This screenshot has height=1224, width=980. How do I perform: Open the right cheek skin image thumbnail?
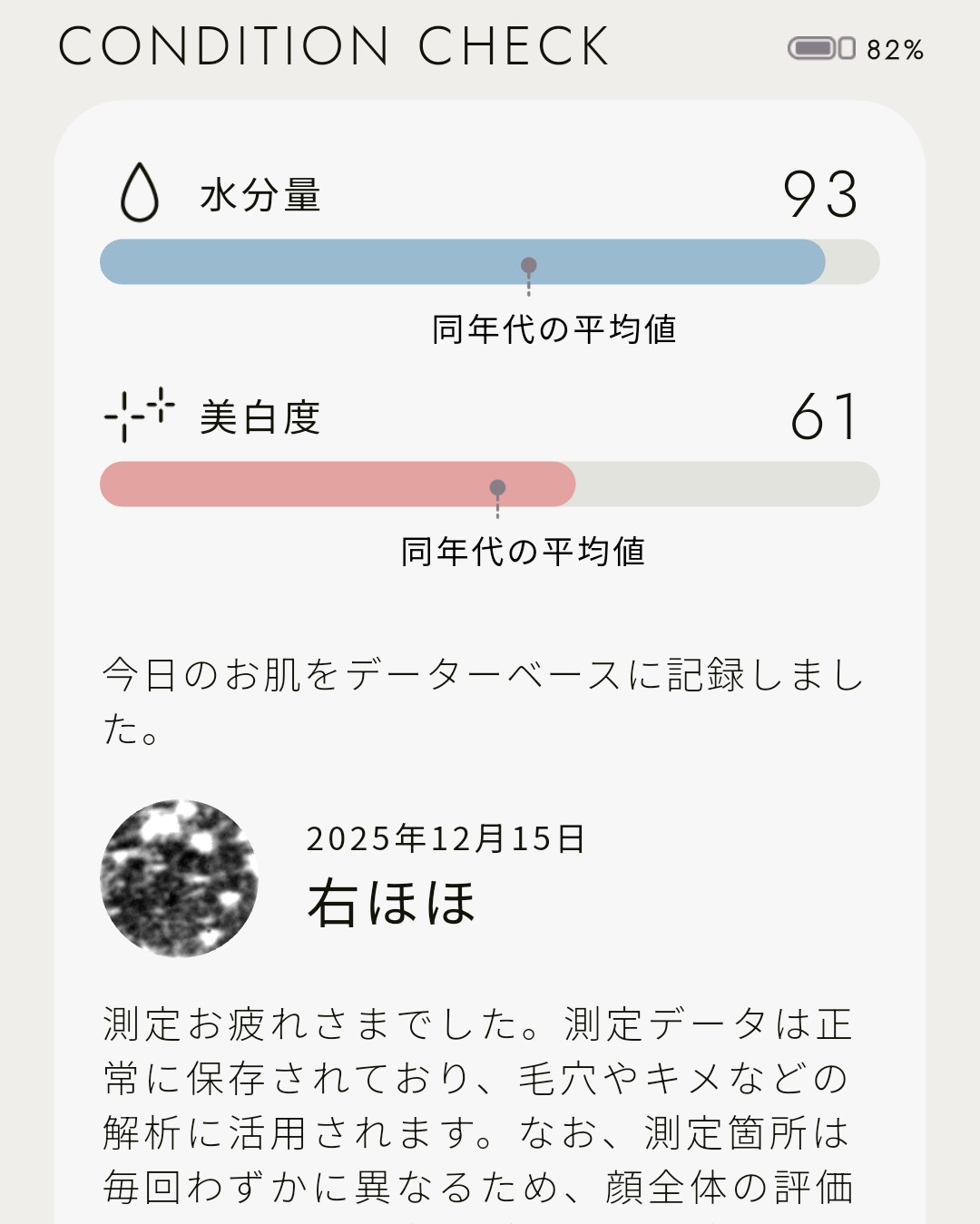click(x=179, y=877)
